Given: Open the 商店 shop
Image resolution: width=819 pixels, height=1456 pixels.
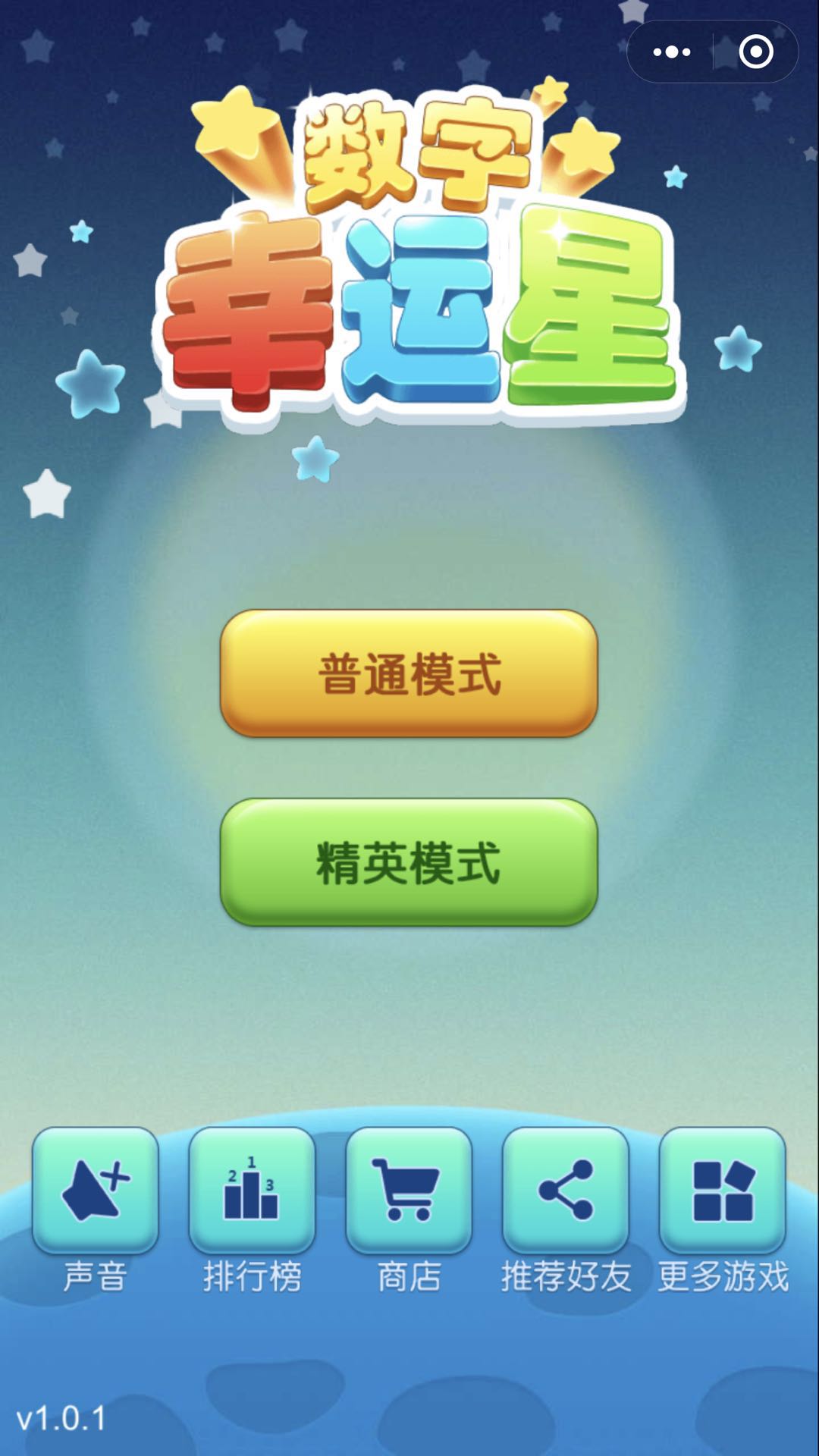Looking at the screenshot, I should [409, 1189].
